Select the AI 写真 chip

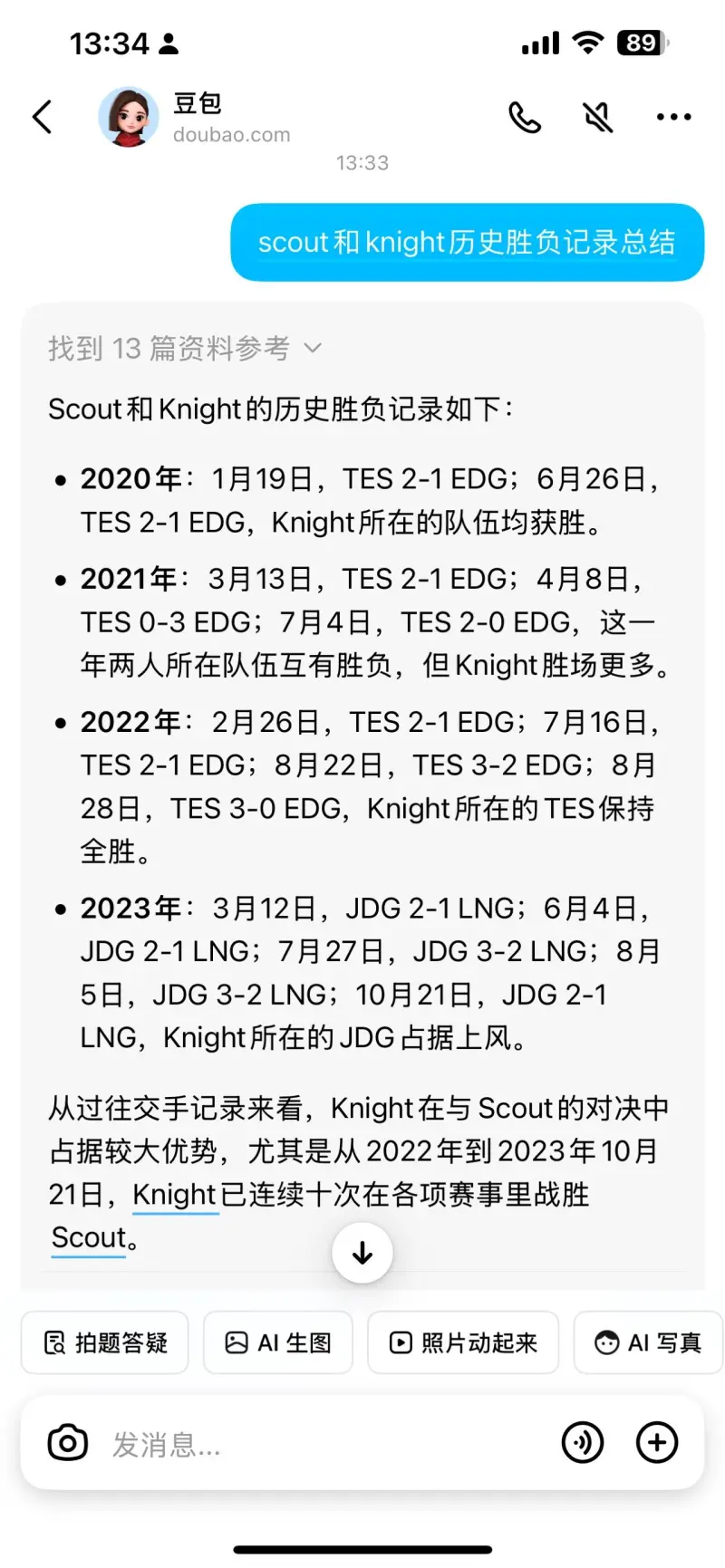click(x=648, y=1342)
